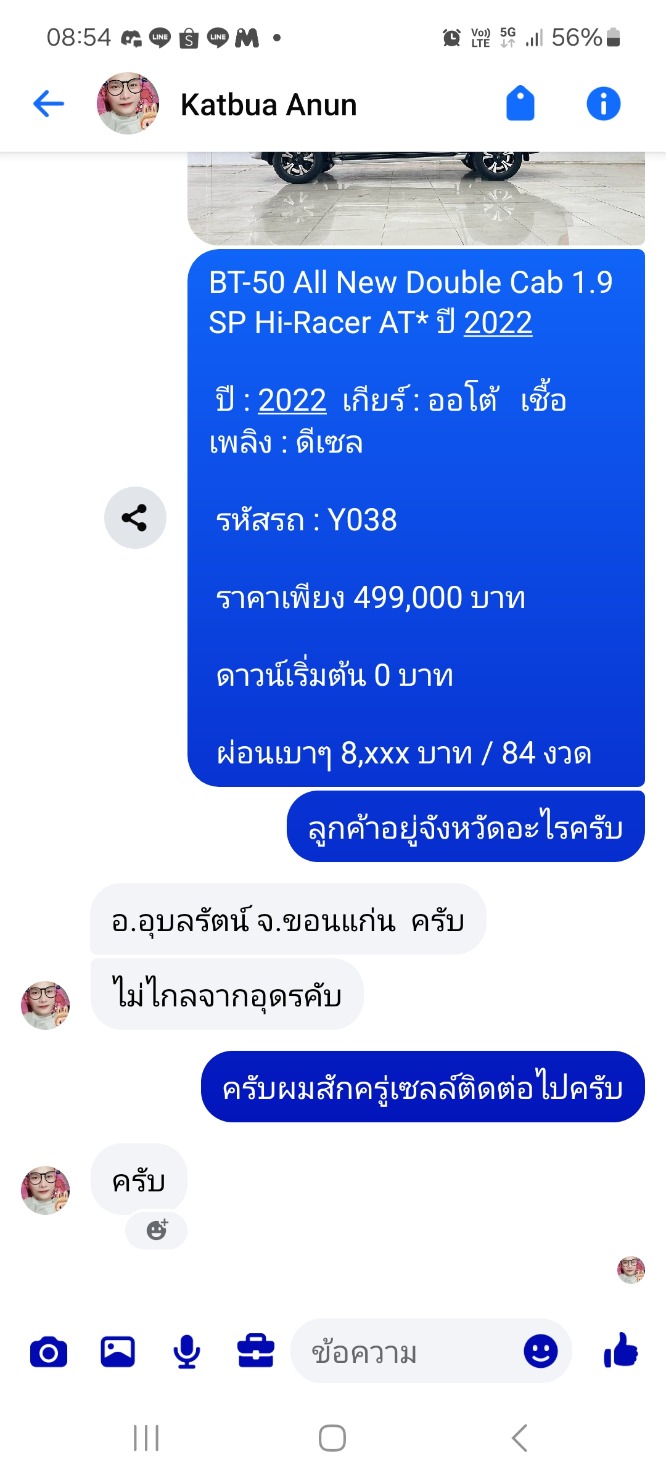The width and height of the screenshot is (666, 1480).
Task: Send a thumbs-up like
Action: [621, 1351]
